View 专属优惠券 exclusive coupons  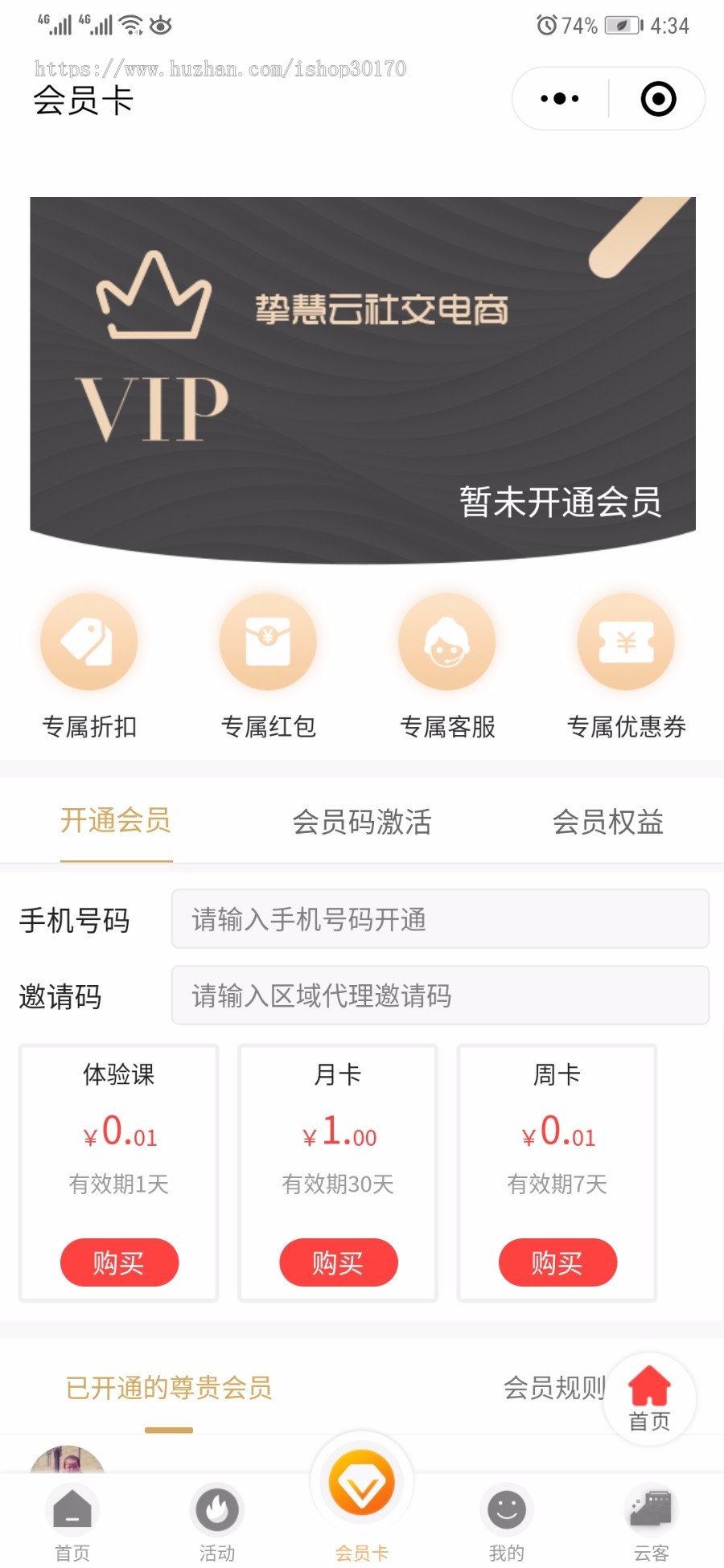(x=627, y=641)
